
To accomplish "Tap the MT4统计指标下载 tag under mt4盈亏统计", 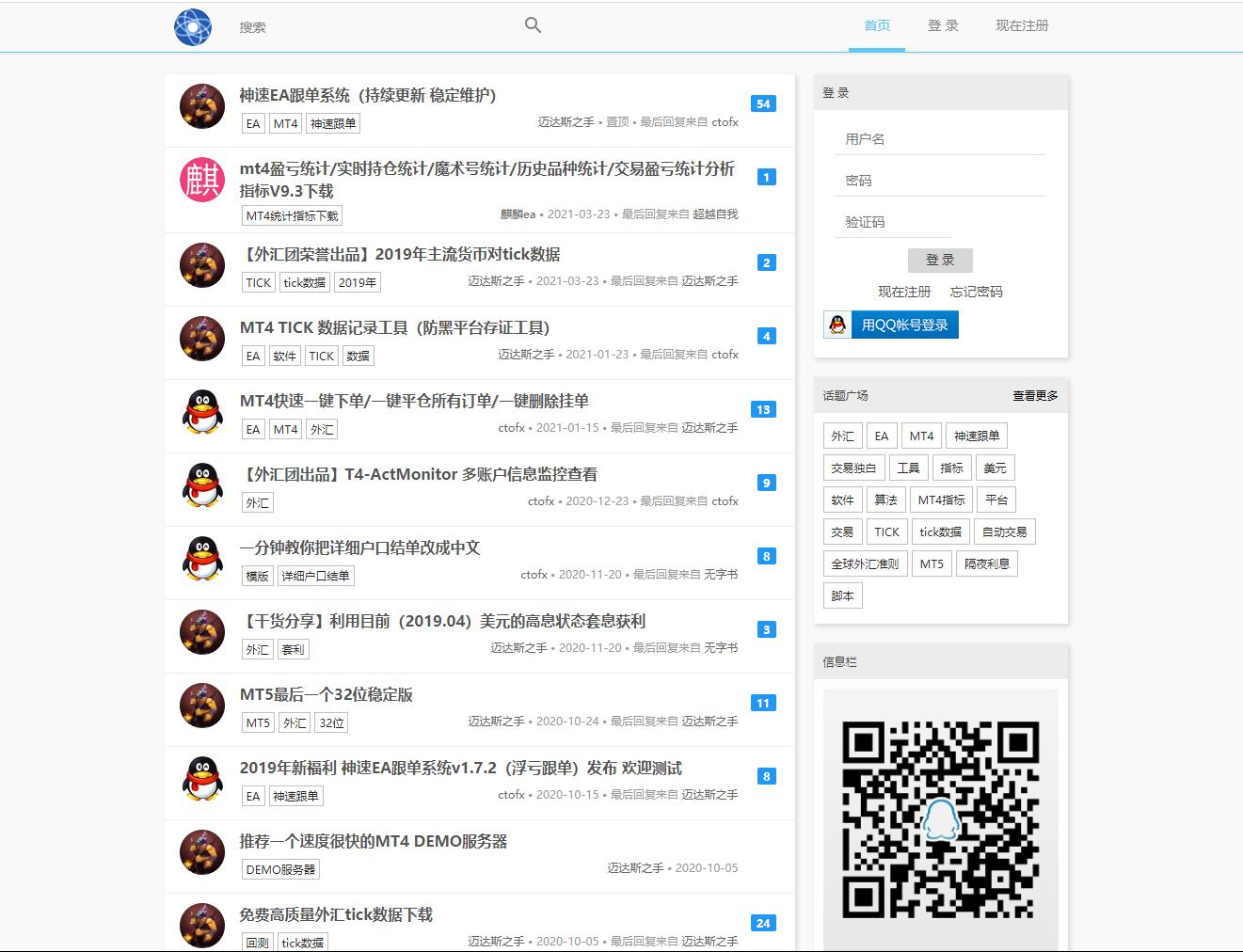I will pyautogui.click(x=292, y=215).
